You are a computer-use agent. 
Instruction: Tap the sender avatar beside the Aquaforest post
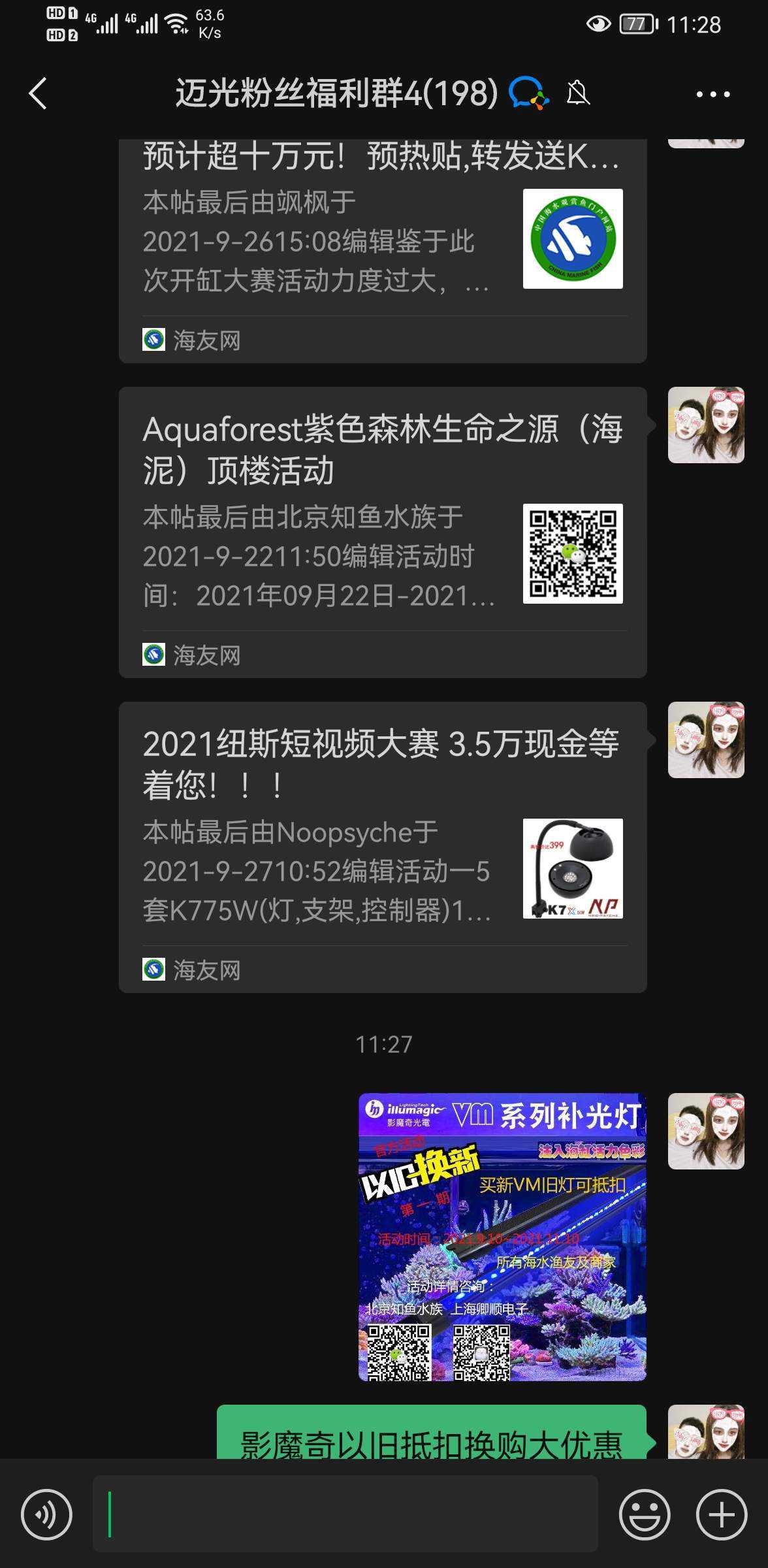tap(706, 425)
